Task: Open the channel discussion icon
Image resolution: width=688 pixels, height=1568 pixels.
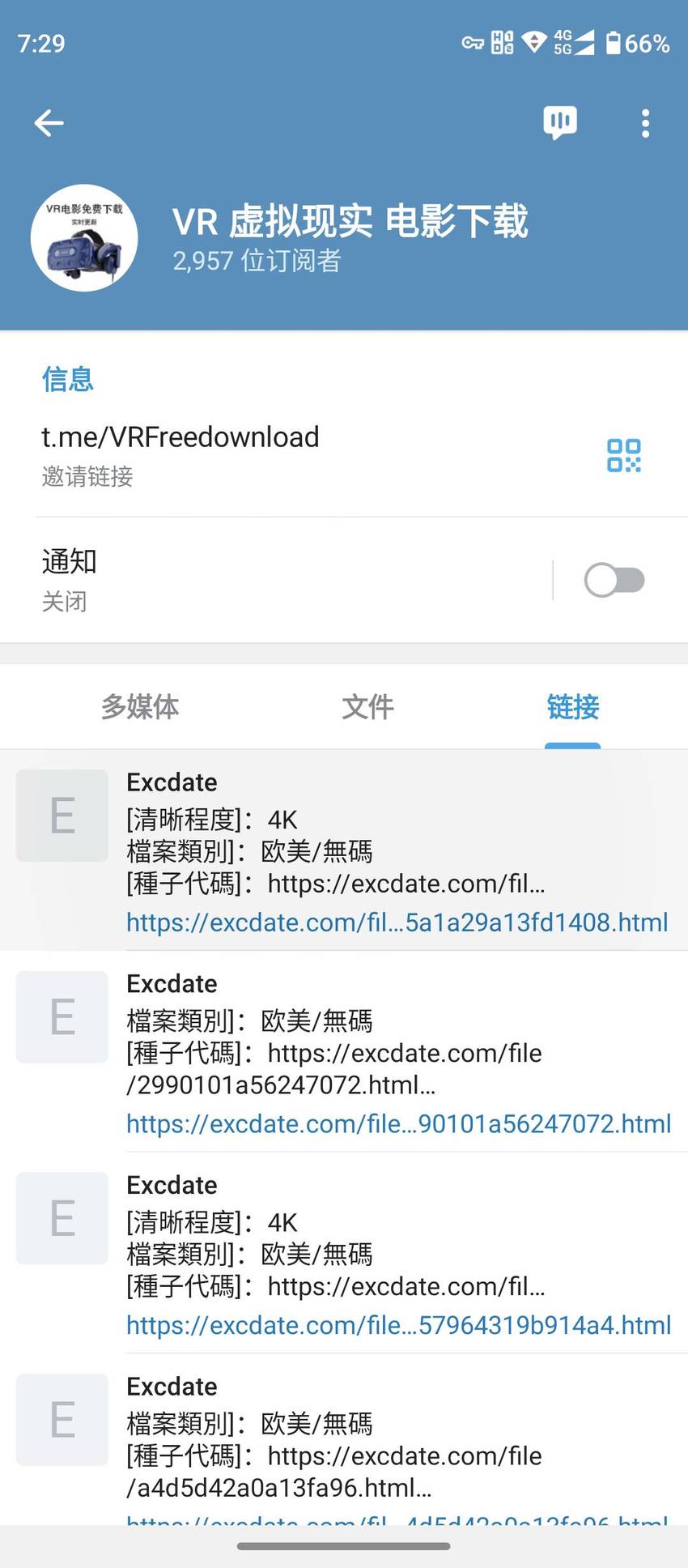Action: tap(560, 123)
